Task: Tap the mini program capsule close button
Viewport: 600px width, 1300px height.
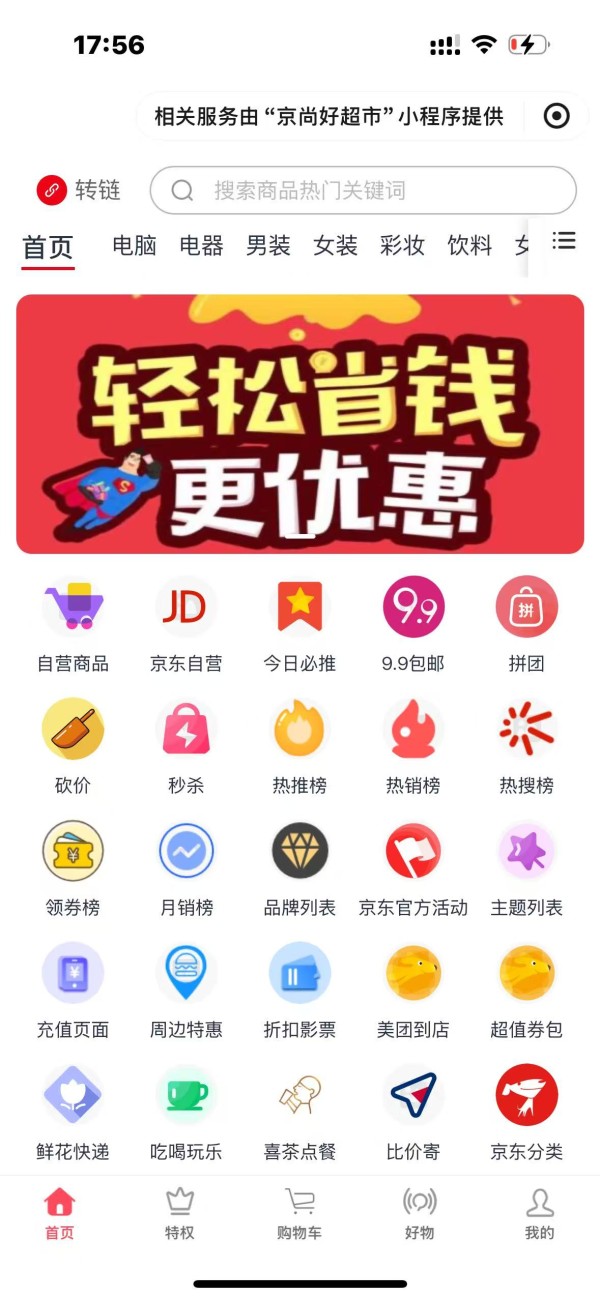Action: click(x=556, y=116)
